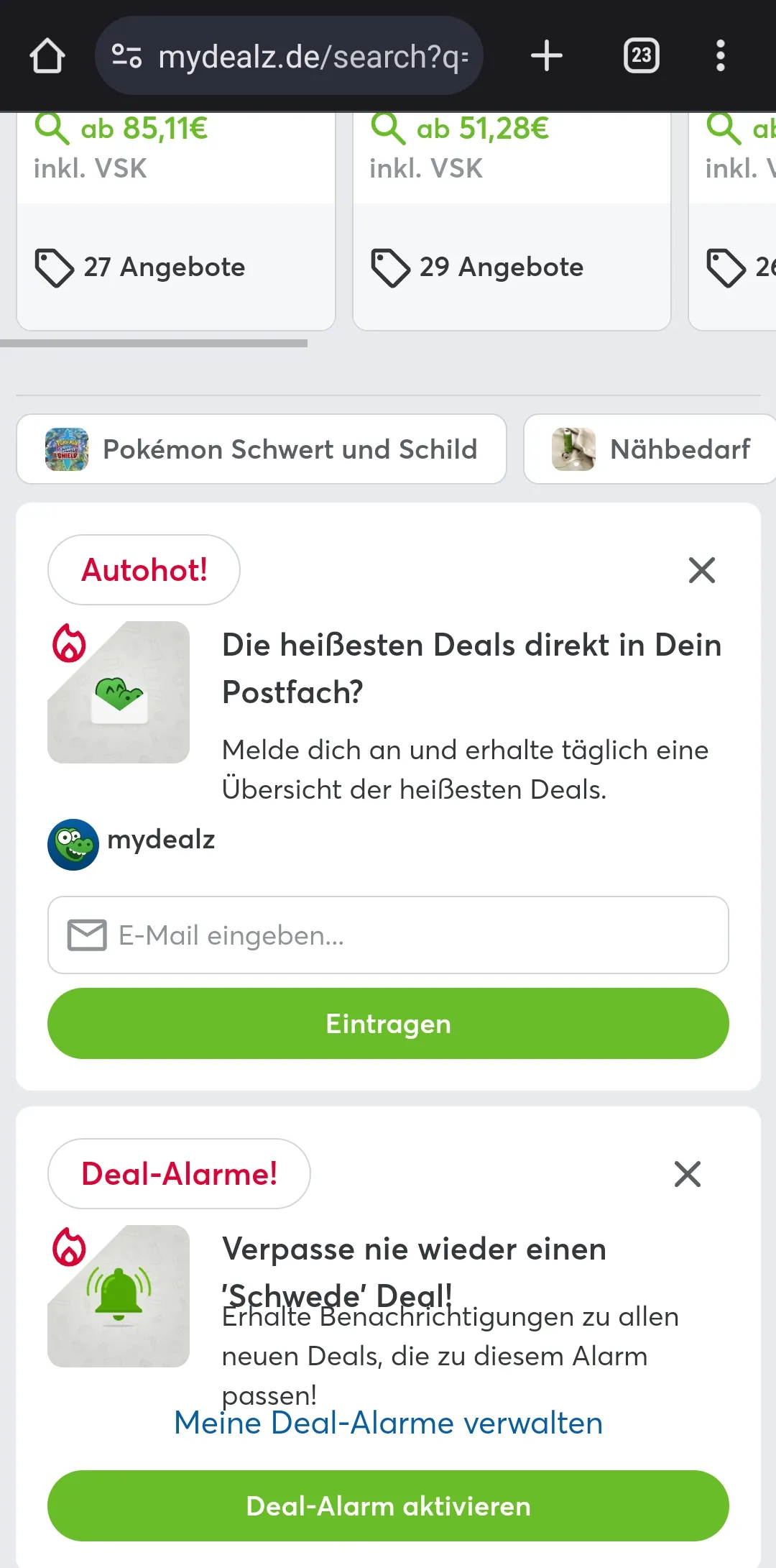Viewport: 776px width, 1568px height.
Task: Dismiss the Autohot! card
Action: tap(702, 570)
